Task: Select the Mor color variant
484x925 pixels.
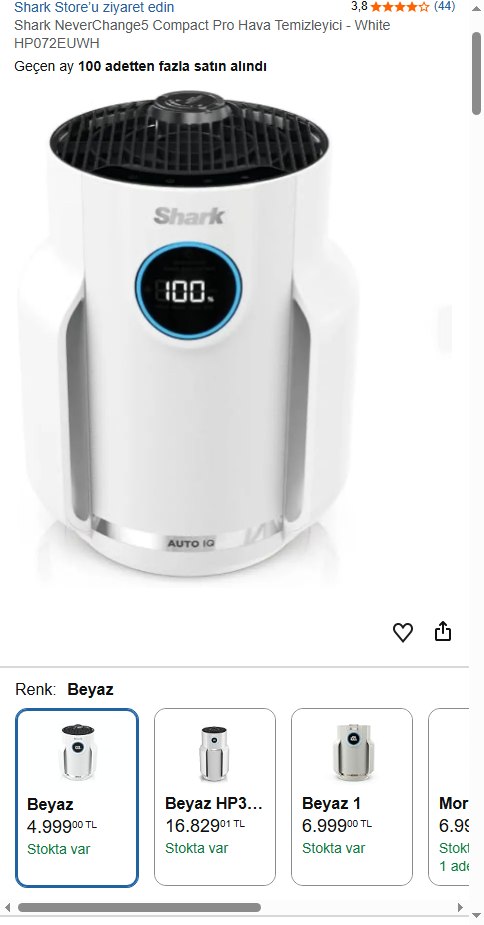Action: click(x=449, y=797)
